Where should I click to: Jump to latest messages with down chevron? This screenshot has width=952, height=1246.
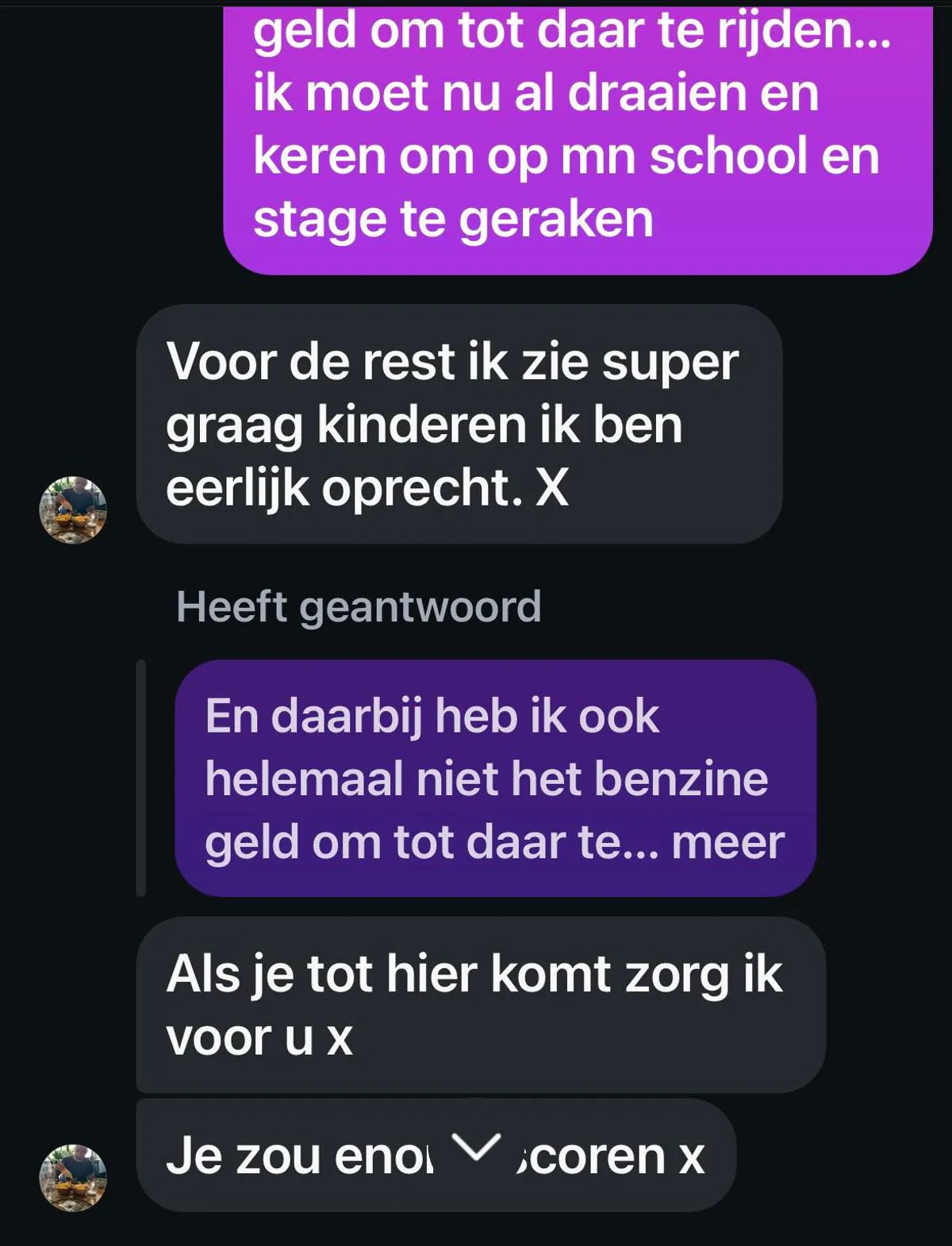point(475,1146)
